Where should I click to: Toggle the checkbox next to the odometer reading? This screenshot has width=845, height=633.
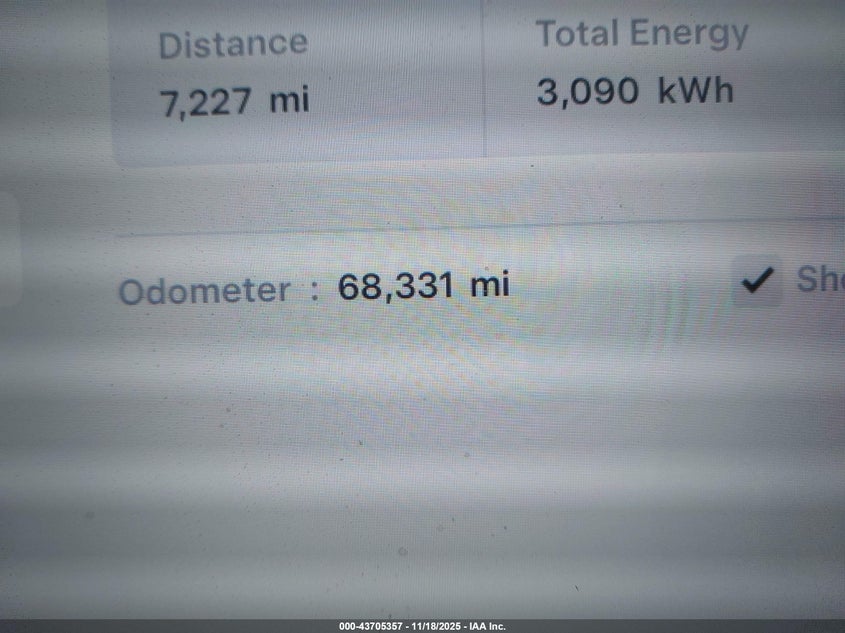coord(758,282)
